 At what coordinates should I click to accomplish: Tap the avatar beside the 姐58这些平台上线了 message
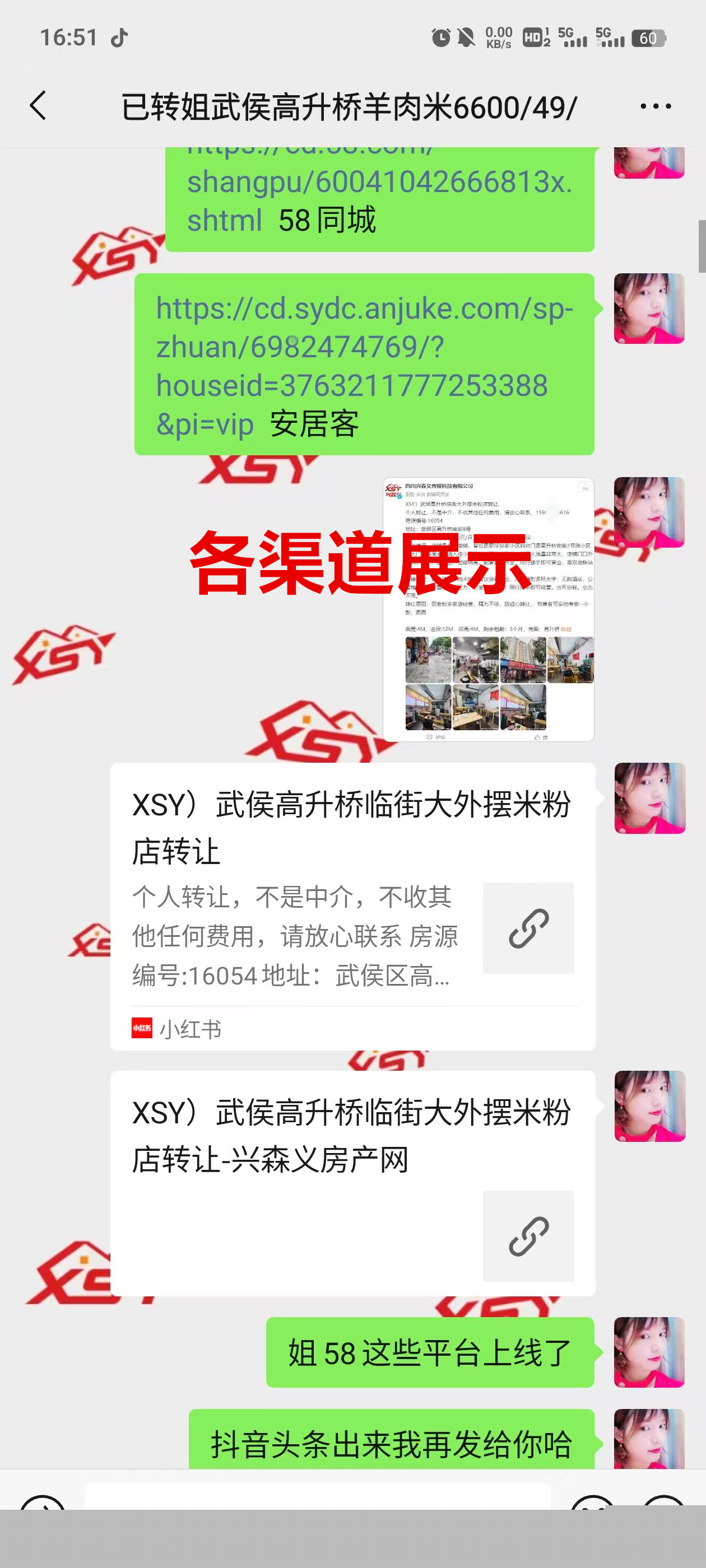click(x=649, y=1352)
